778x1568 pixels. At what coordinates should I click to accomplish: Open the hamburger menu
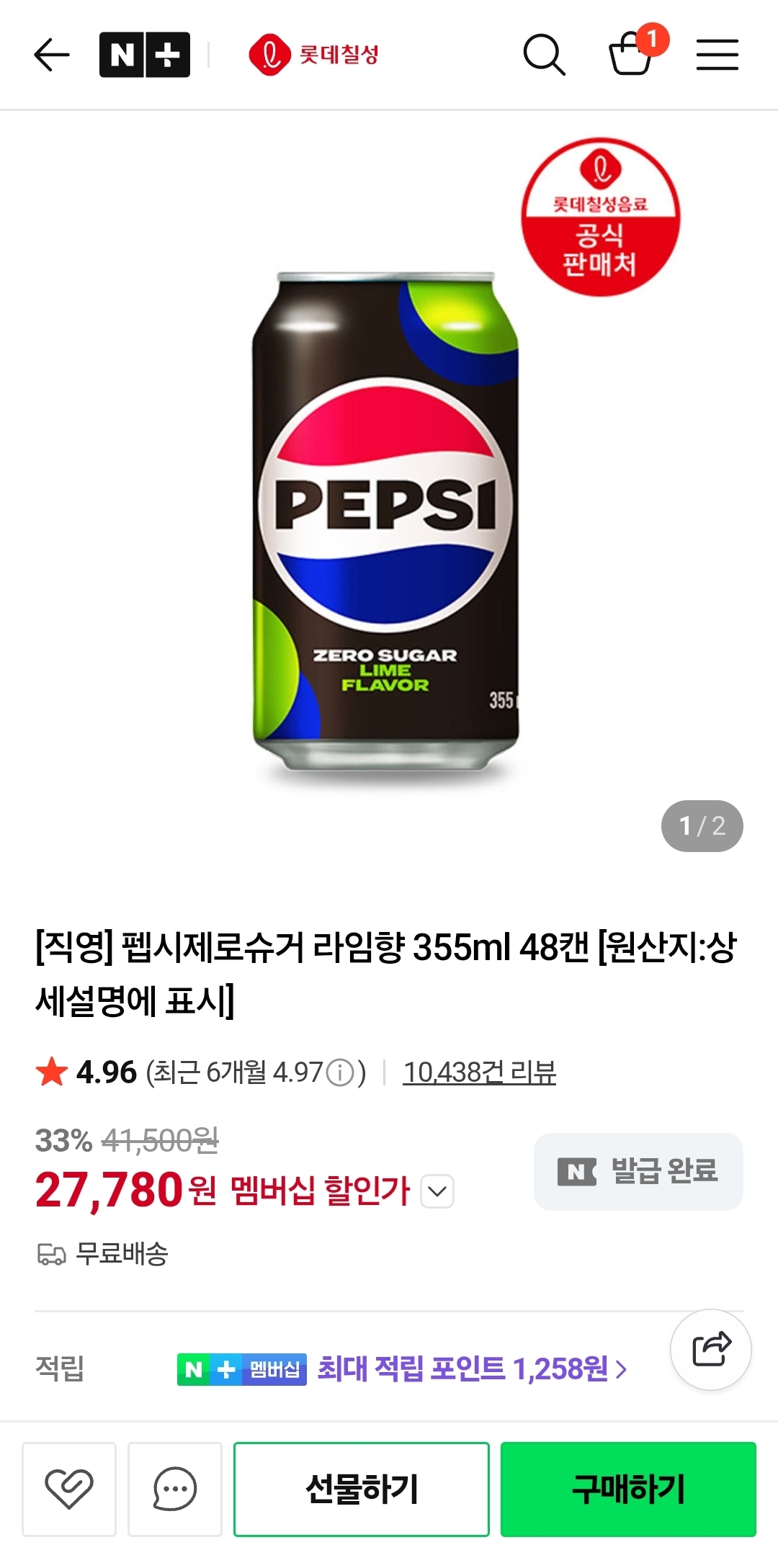tap(717, 55)
